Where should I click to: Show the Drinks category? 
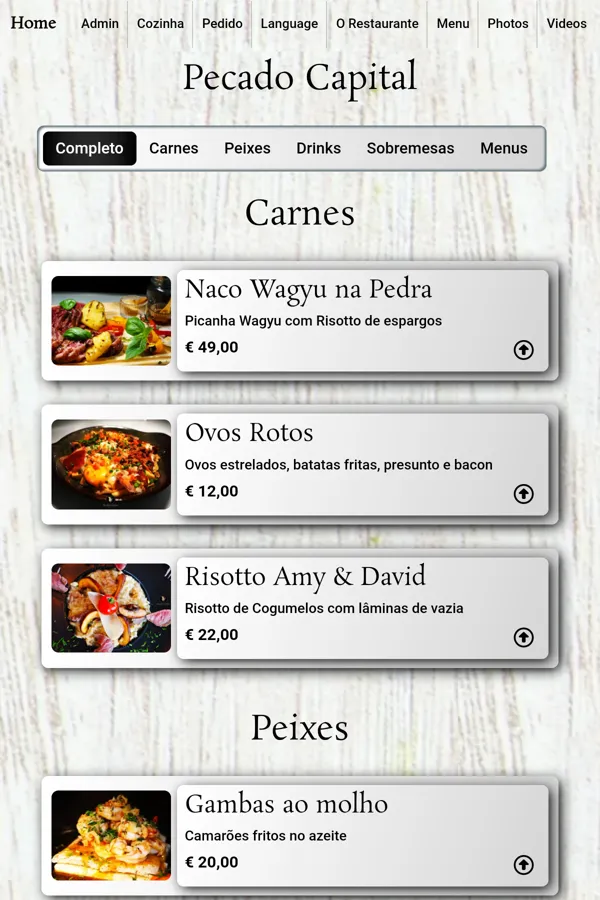coord(319,148)
